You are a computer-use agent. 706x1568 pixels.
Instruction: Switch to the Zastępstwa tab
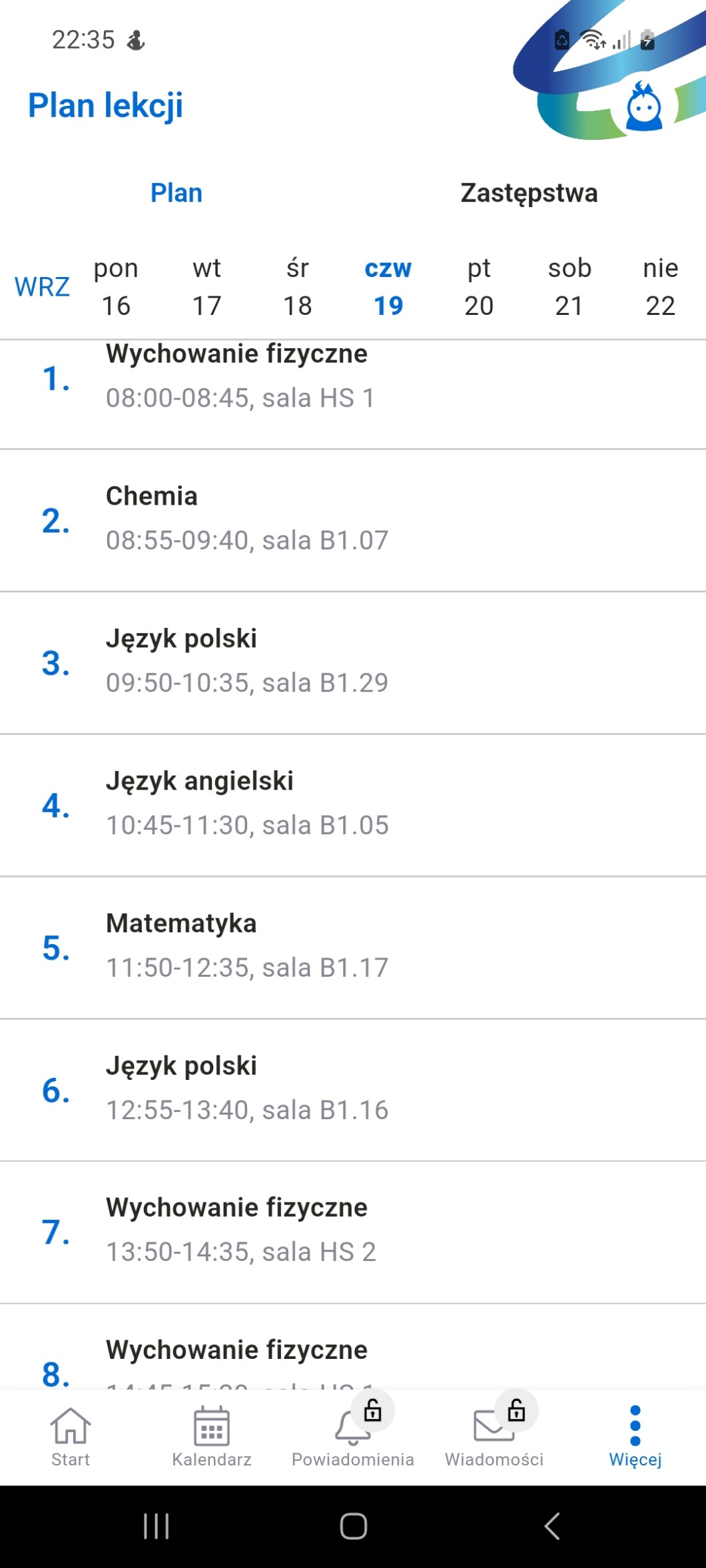click(529, 193)
